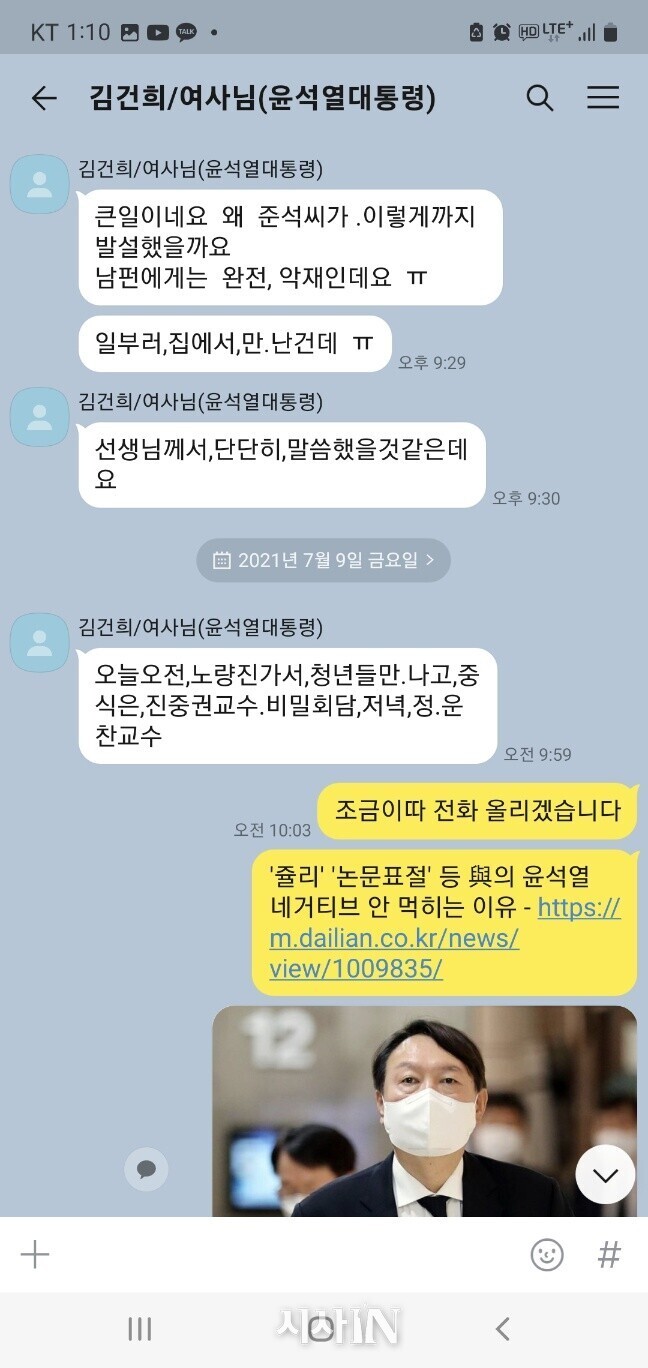
Task: Search within this chat conversation
Action: (x=539, y=98)
